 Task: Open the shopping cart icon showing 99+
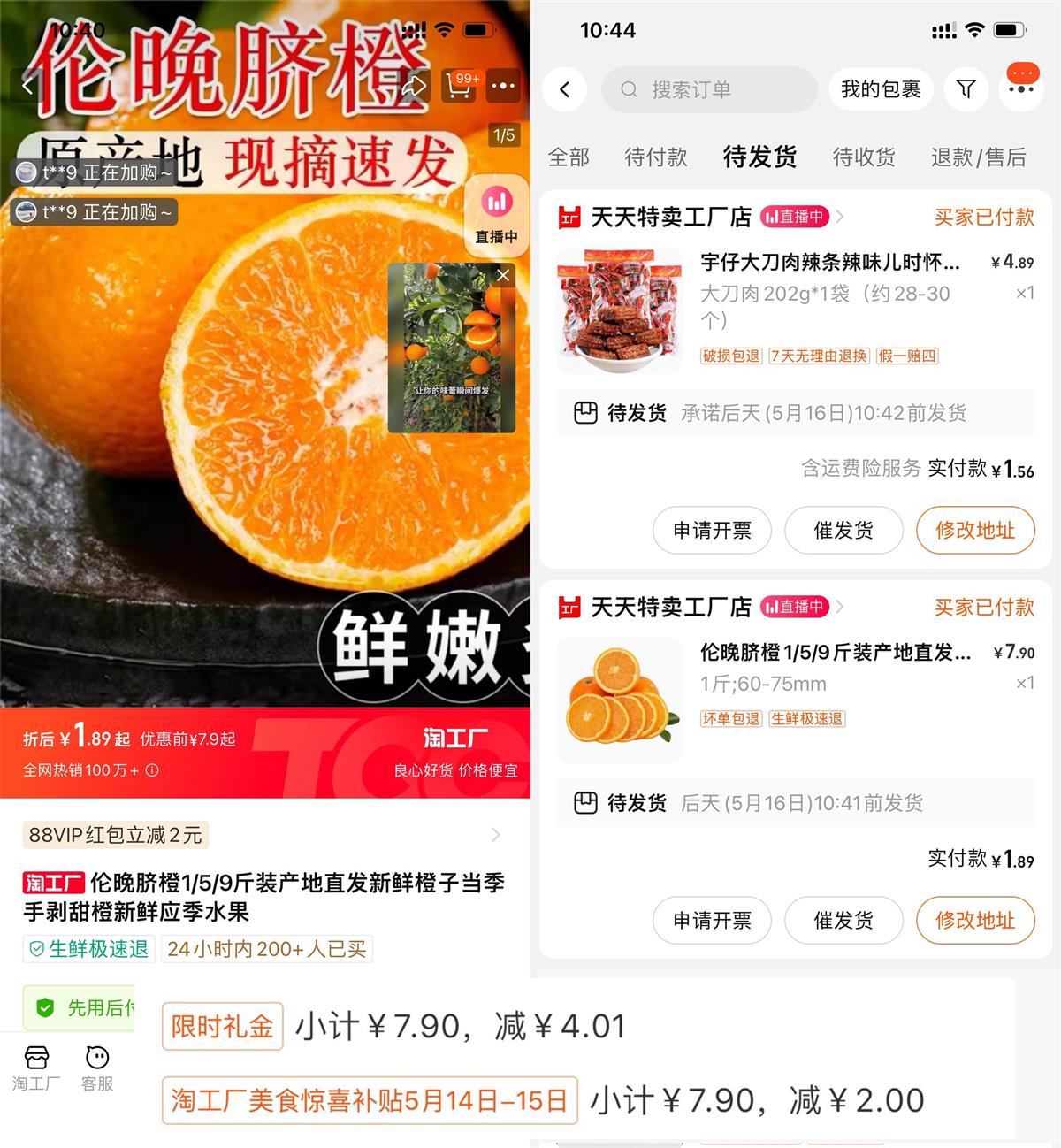click(x=459, y=86)
